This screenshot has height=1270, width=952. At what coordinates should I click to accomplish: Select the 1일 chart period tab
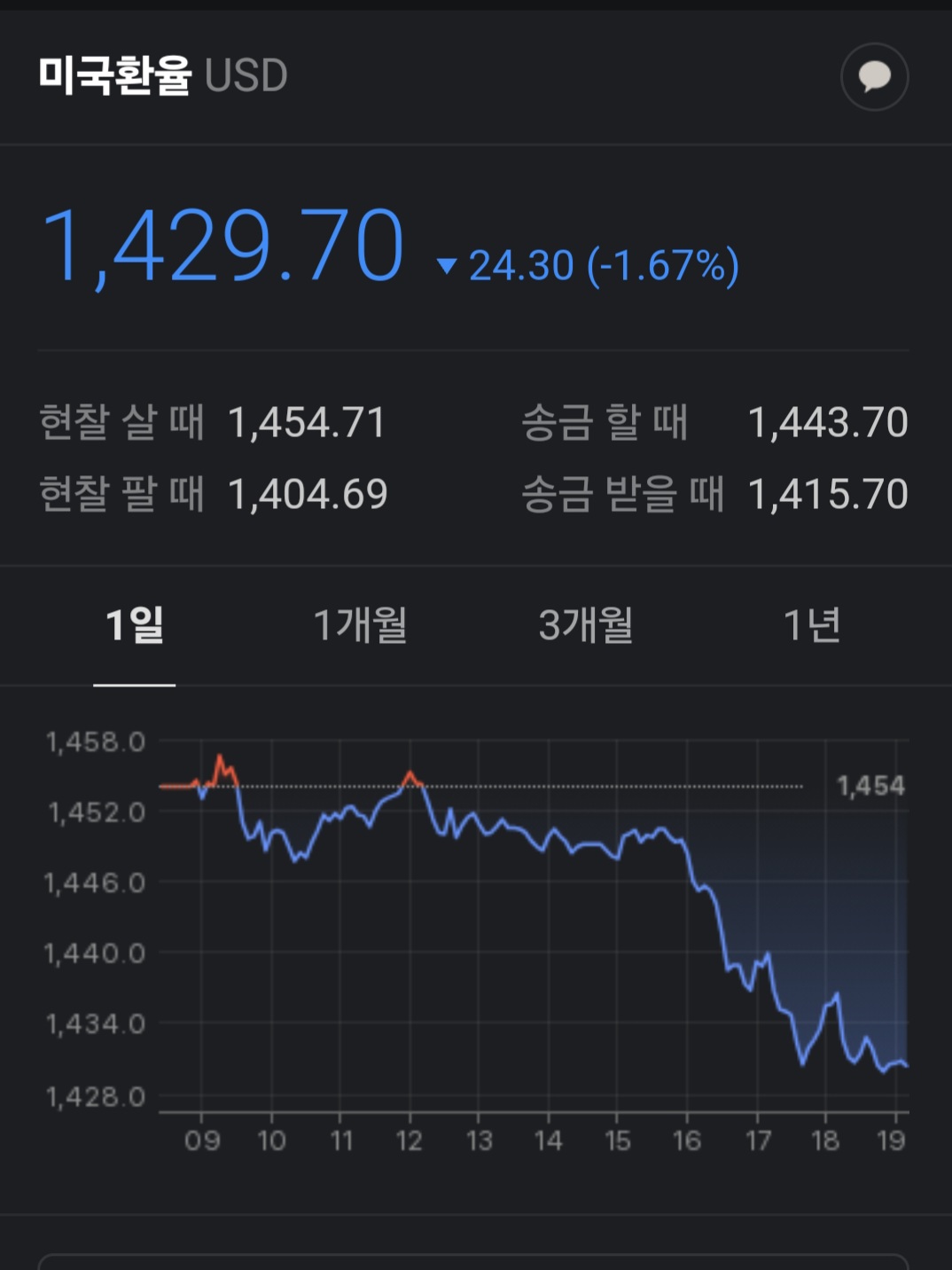point(135,625)
